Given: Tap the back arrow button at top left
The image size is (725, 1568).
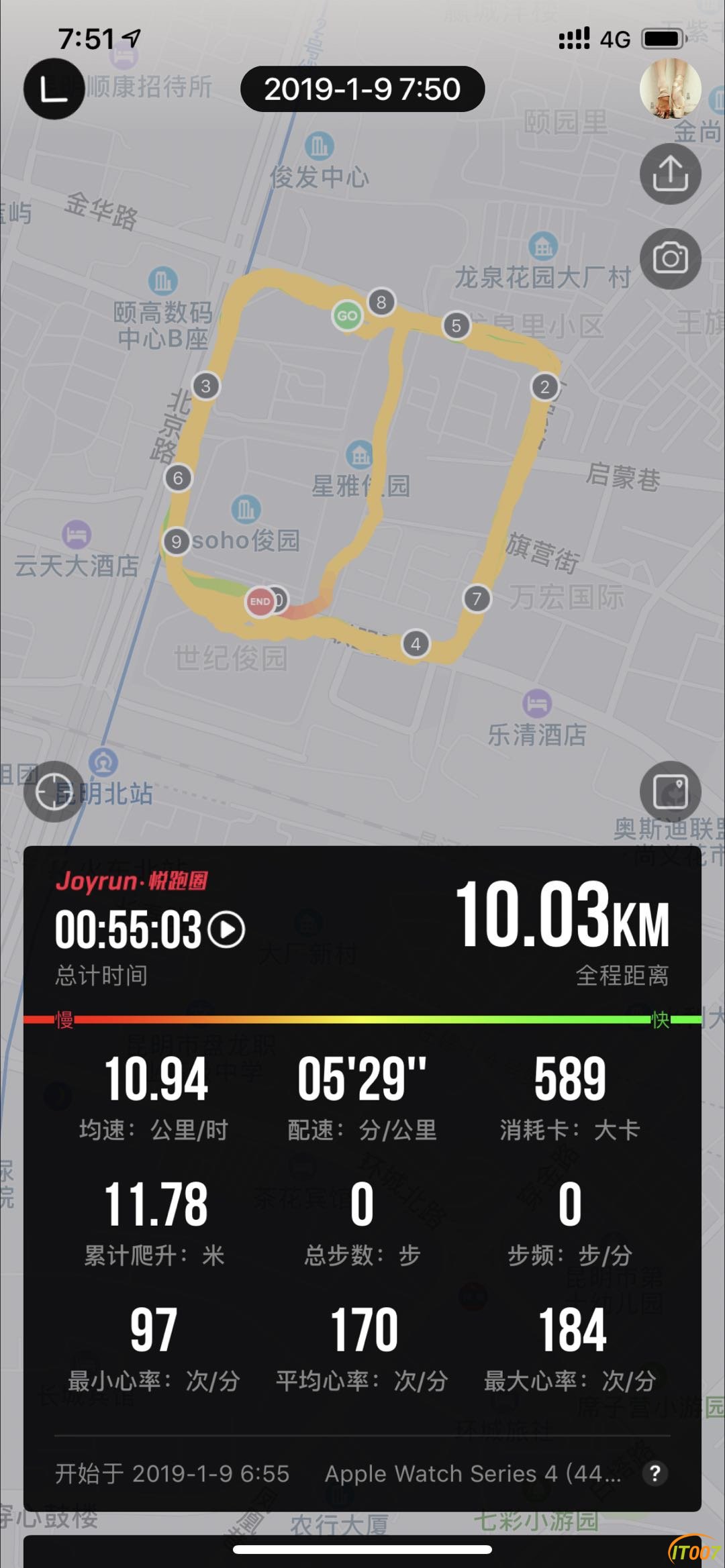Looking at the screenshot, I should 54,89.
